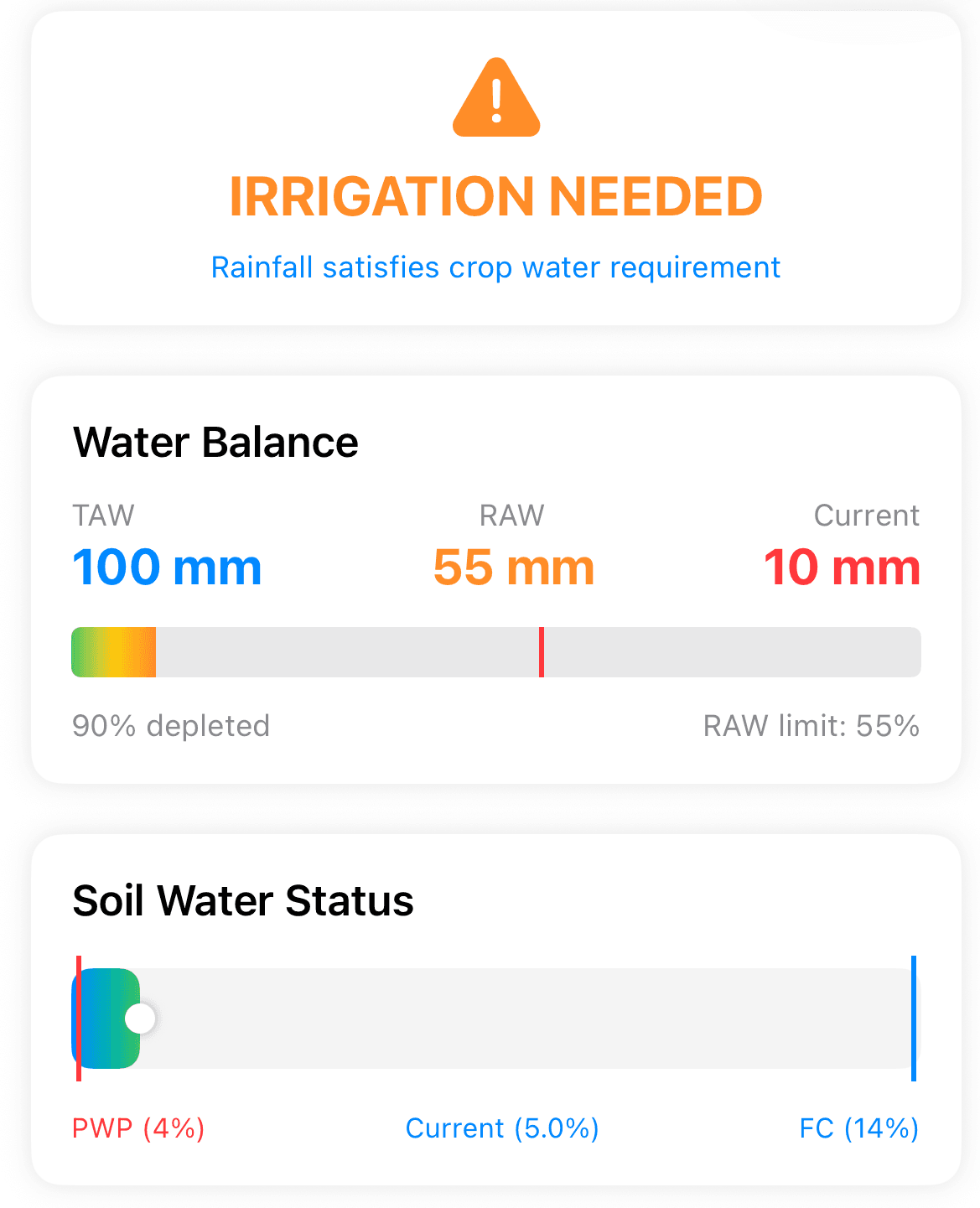The height and width of the screenshot is (1208, 980).
Task: Toggle the 90% depleted indicator
Action: pos(171,725)
